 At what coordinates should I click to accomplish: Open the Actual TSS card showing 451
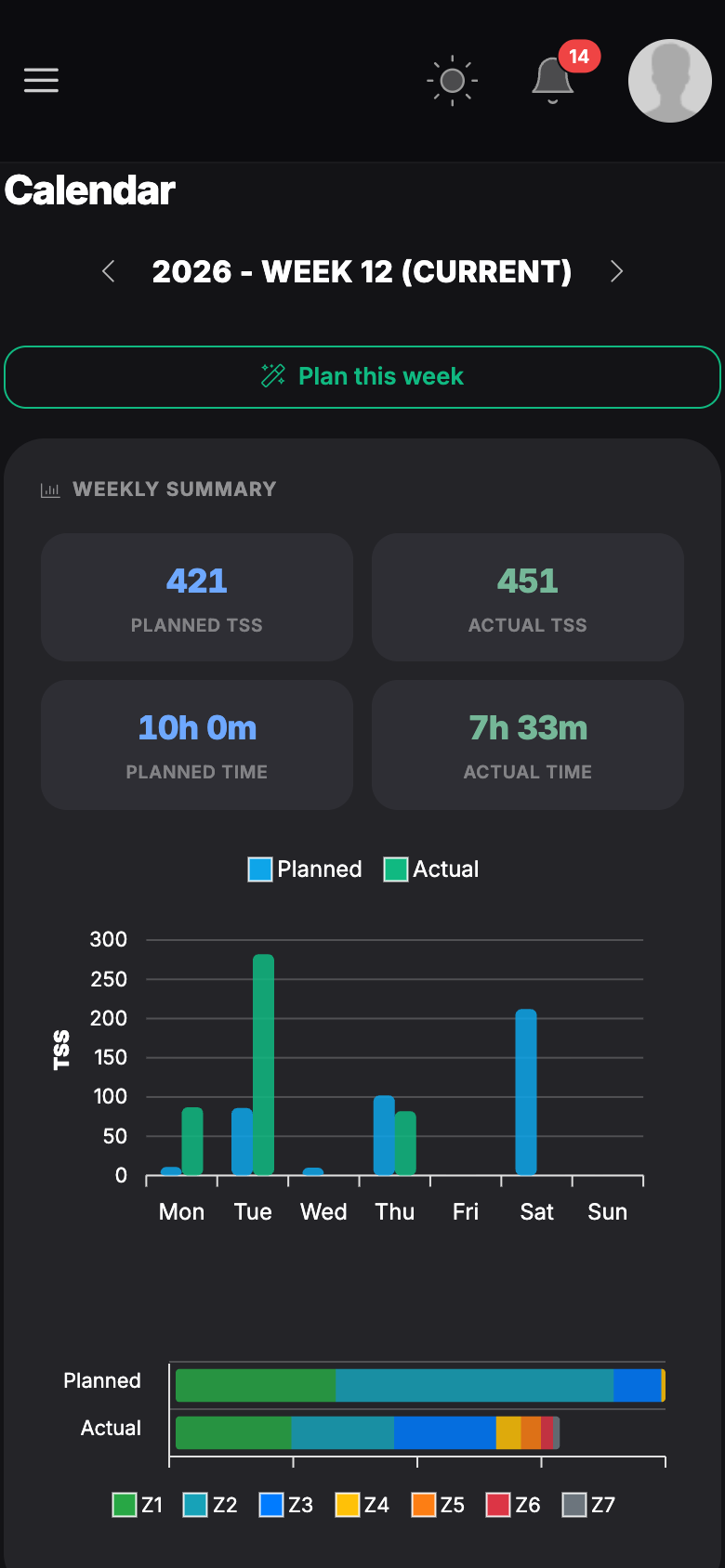pos(527,596)
